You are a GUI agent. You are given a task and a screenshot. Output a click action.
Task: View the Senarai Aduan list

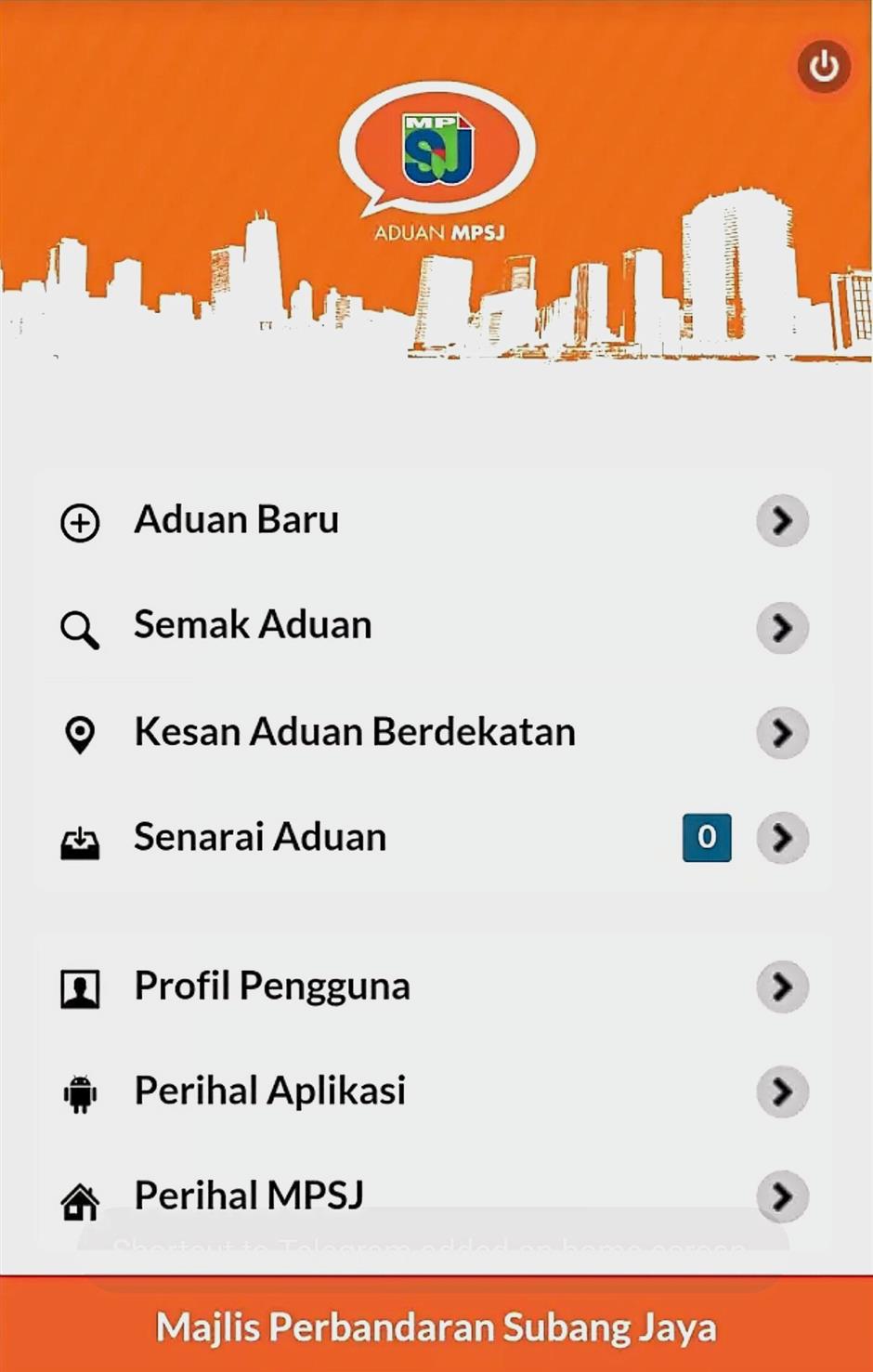click(x=260, y=838)
